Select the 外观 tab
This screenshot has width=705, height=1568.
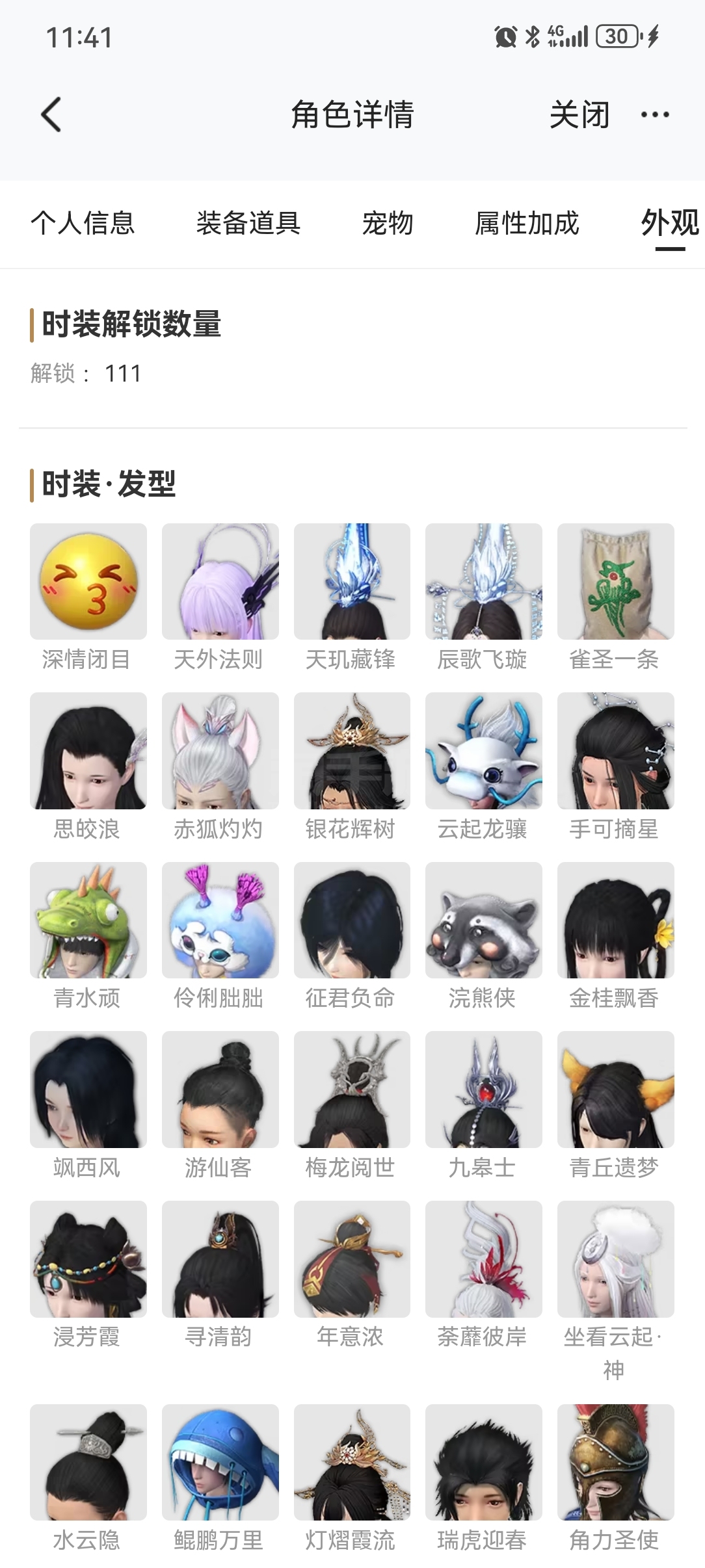[670, 223]
